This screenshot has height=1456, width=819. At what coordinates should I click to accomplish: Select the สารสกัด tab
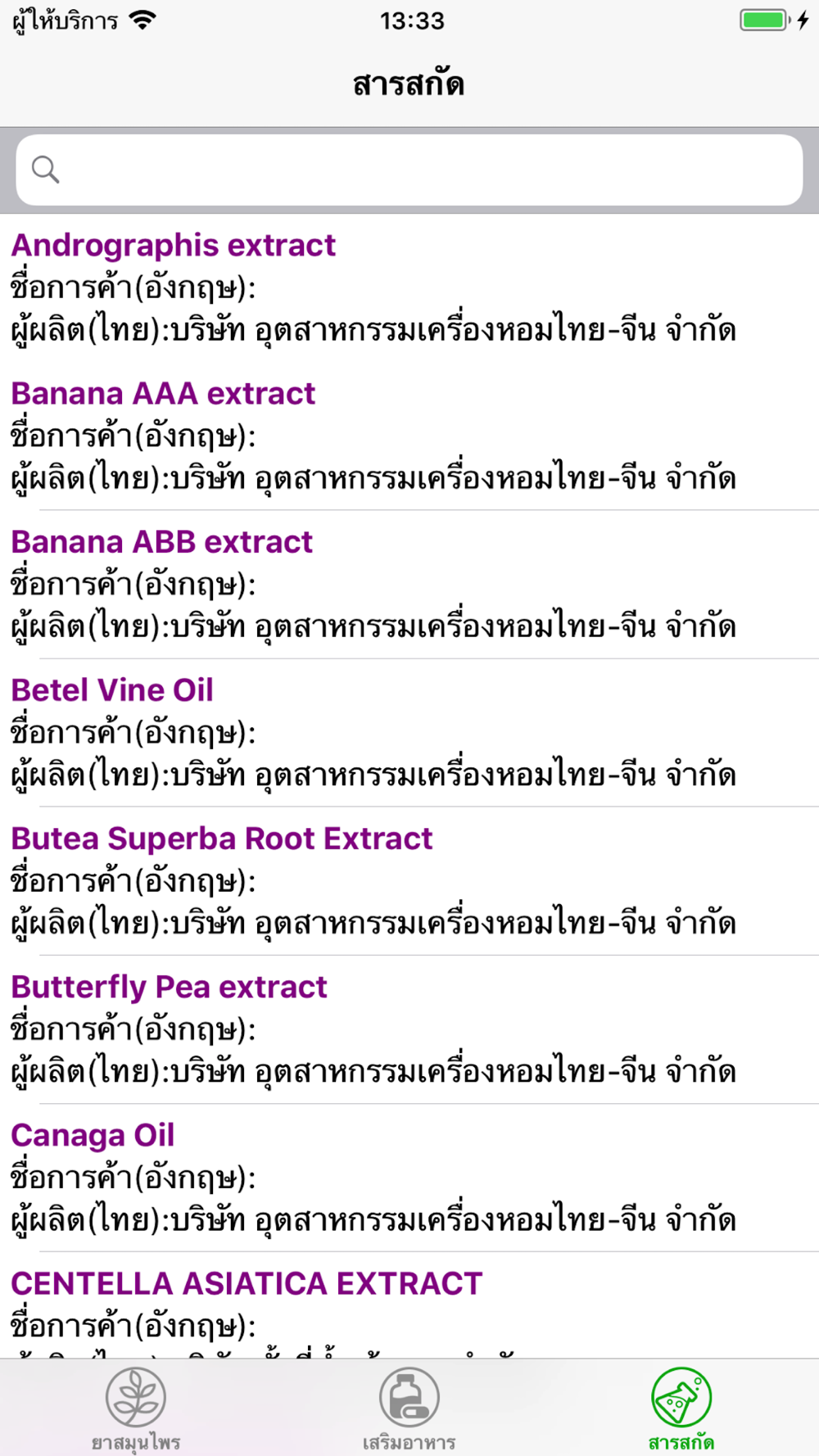[681, 1409]
